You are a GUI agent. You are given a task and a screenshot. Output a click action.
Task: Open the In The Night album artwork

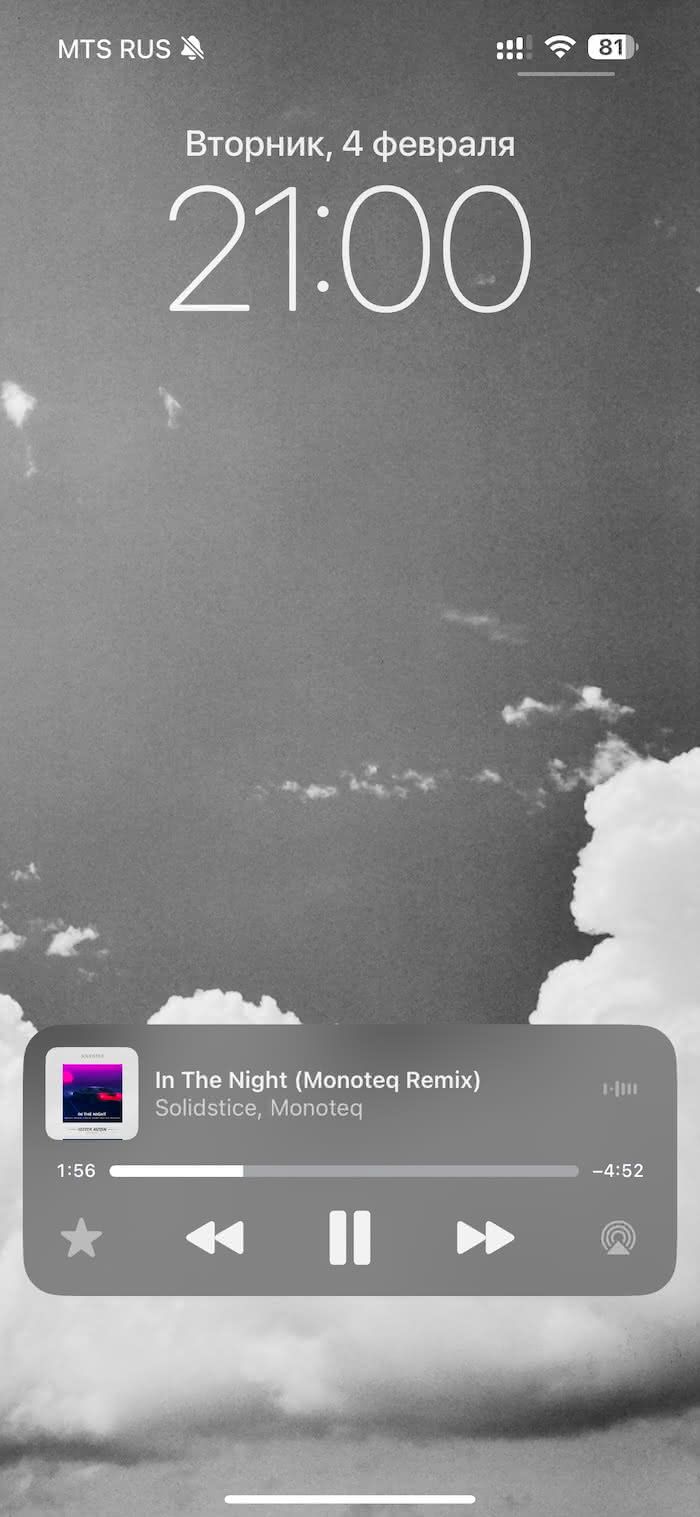[92, 1093]
